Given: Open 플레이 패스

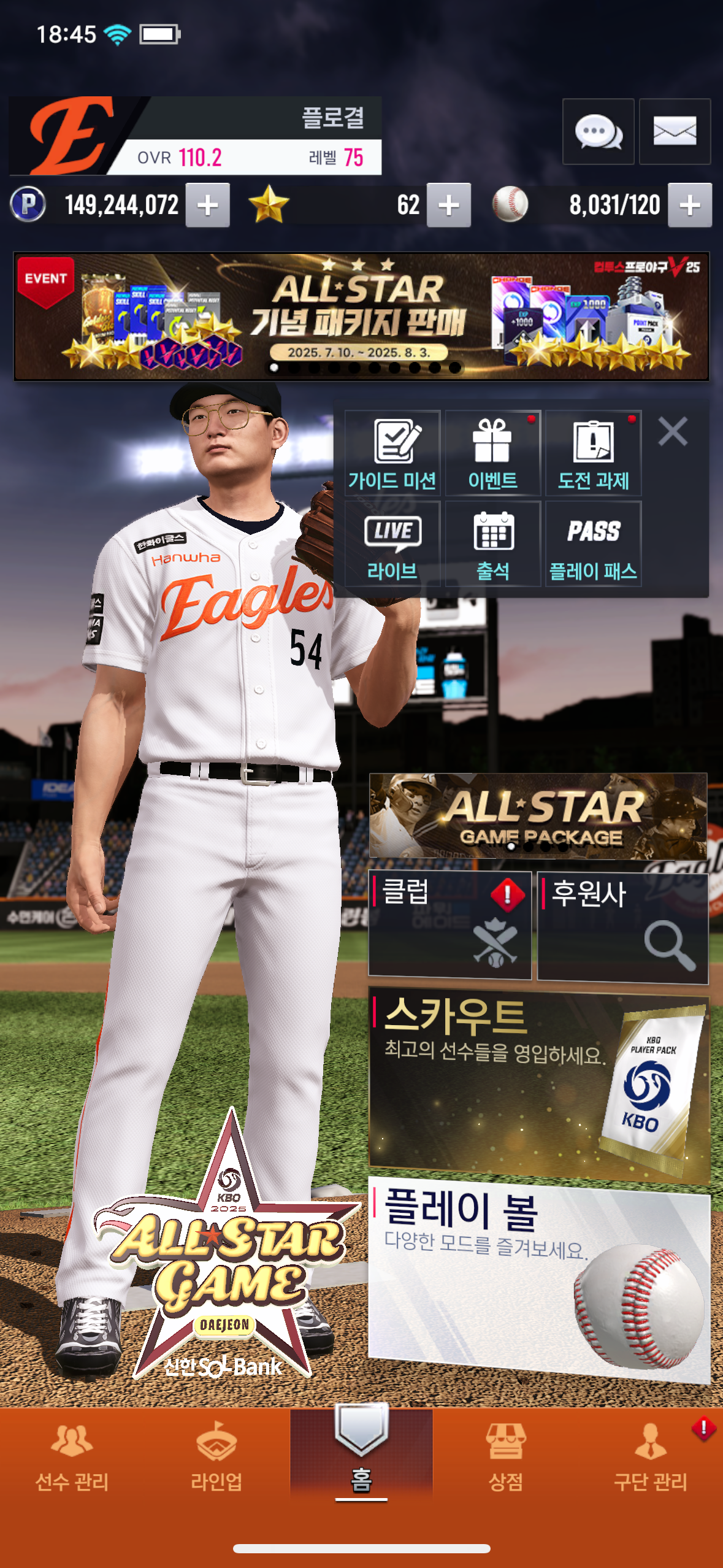Looking at the screenshot, I should 593,544.
